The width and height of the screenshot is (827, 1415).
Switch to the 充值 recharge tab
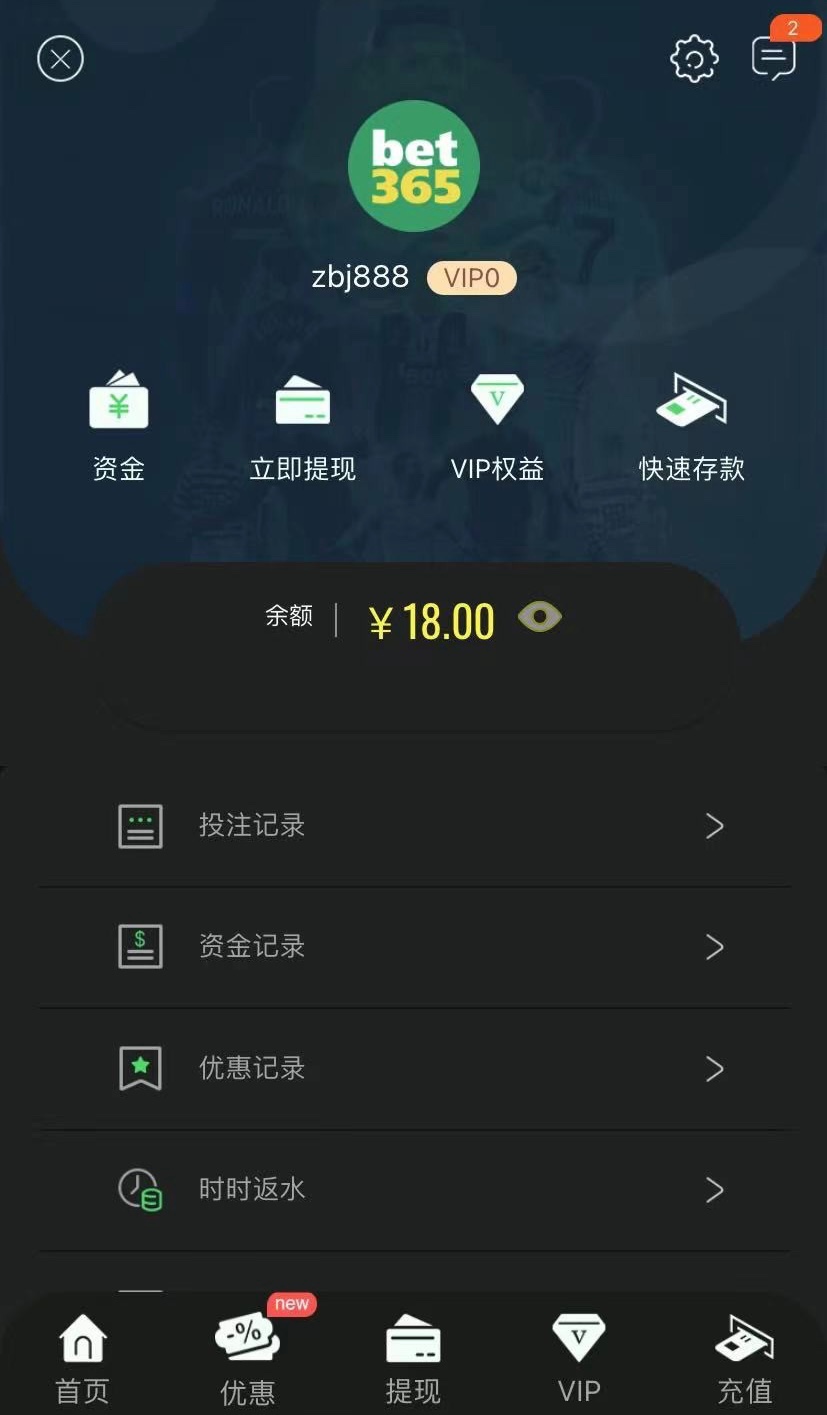click(745, 1358)
